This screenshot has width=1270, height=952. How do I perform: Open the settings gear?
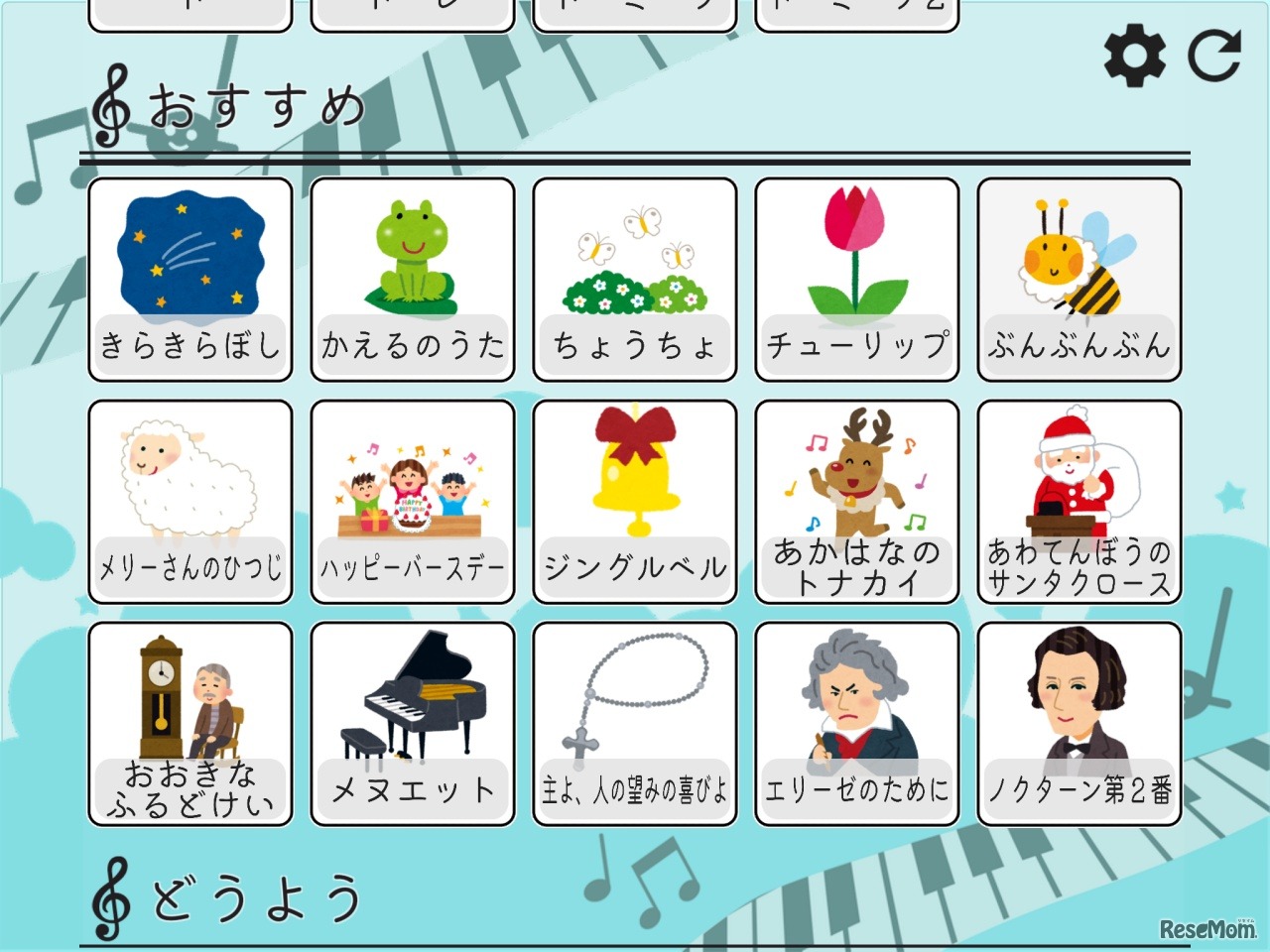pyautogui.click(x=1134, y=57)
